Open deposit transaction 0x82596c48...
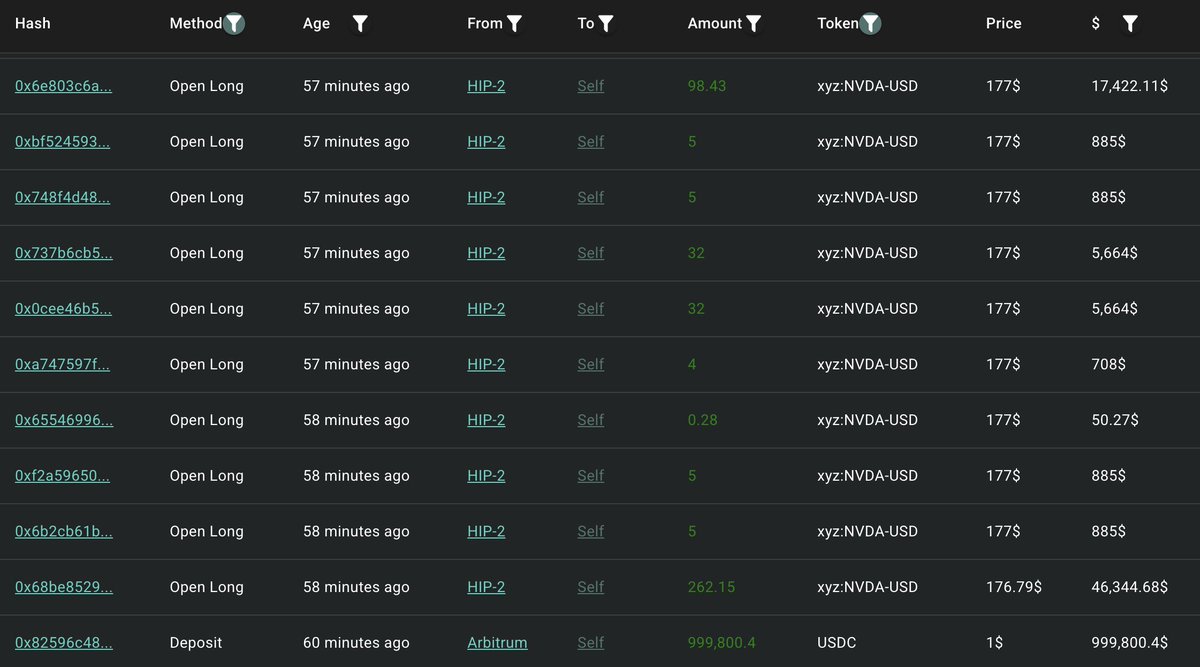The width and height of the screenshot is (1200, 667). click(63, 643)
